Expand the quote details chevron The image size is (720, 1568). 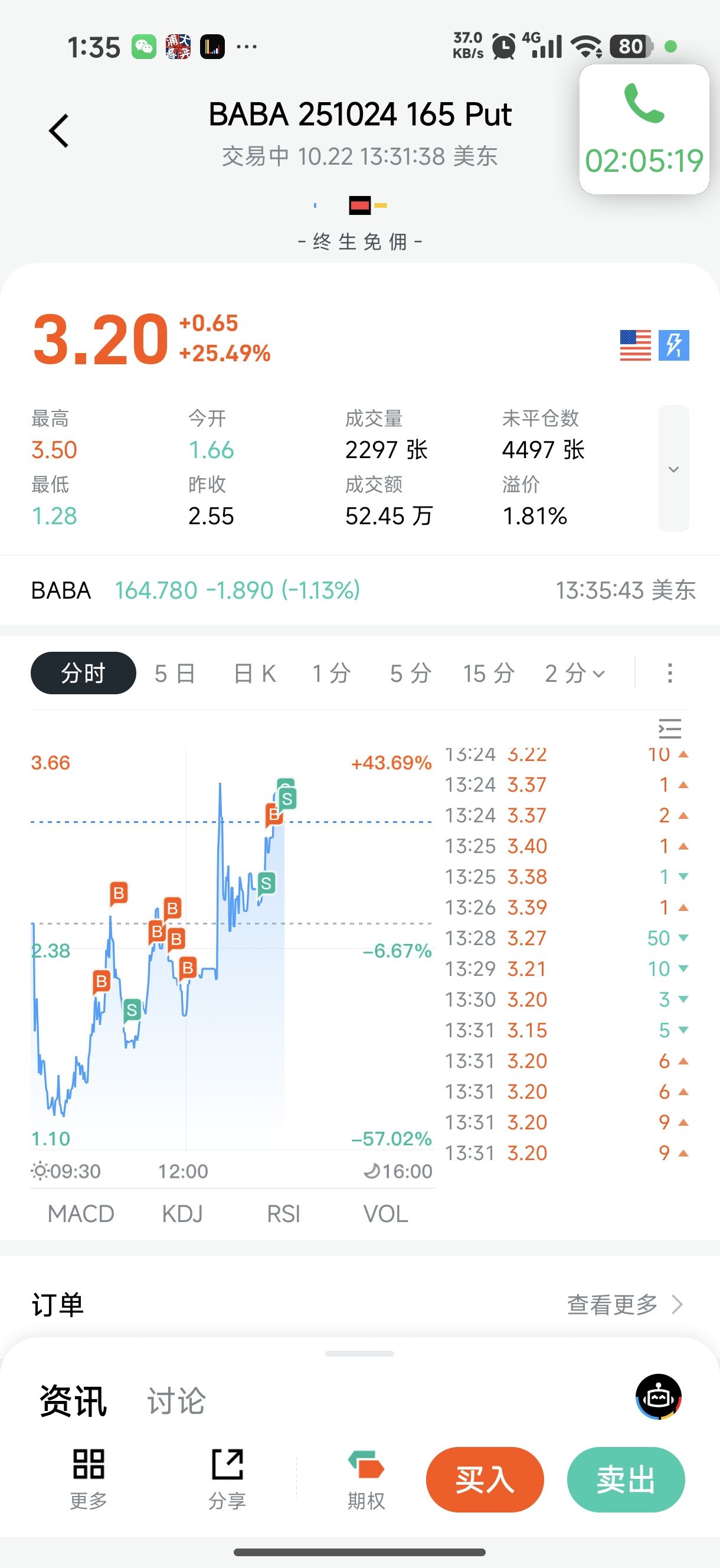click(x=673, y=469)
